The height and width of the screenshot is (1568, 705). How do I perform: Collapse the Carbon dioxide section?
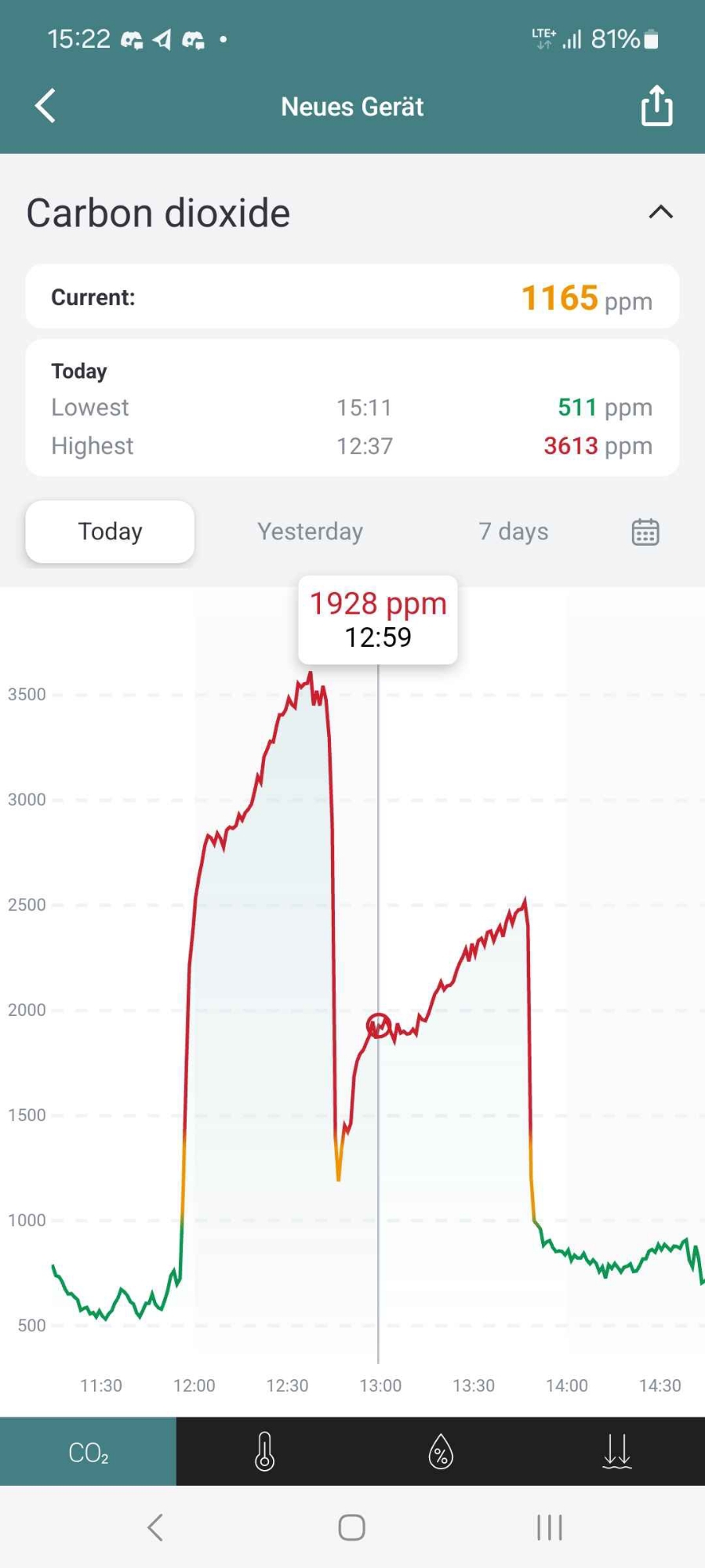point(660,212)
